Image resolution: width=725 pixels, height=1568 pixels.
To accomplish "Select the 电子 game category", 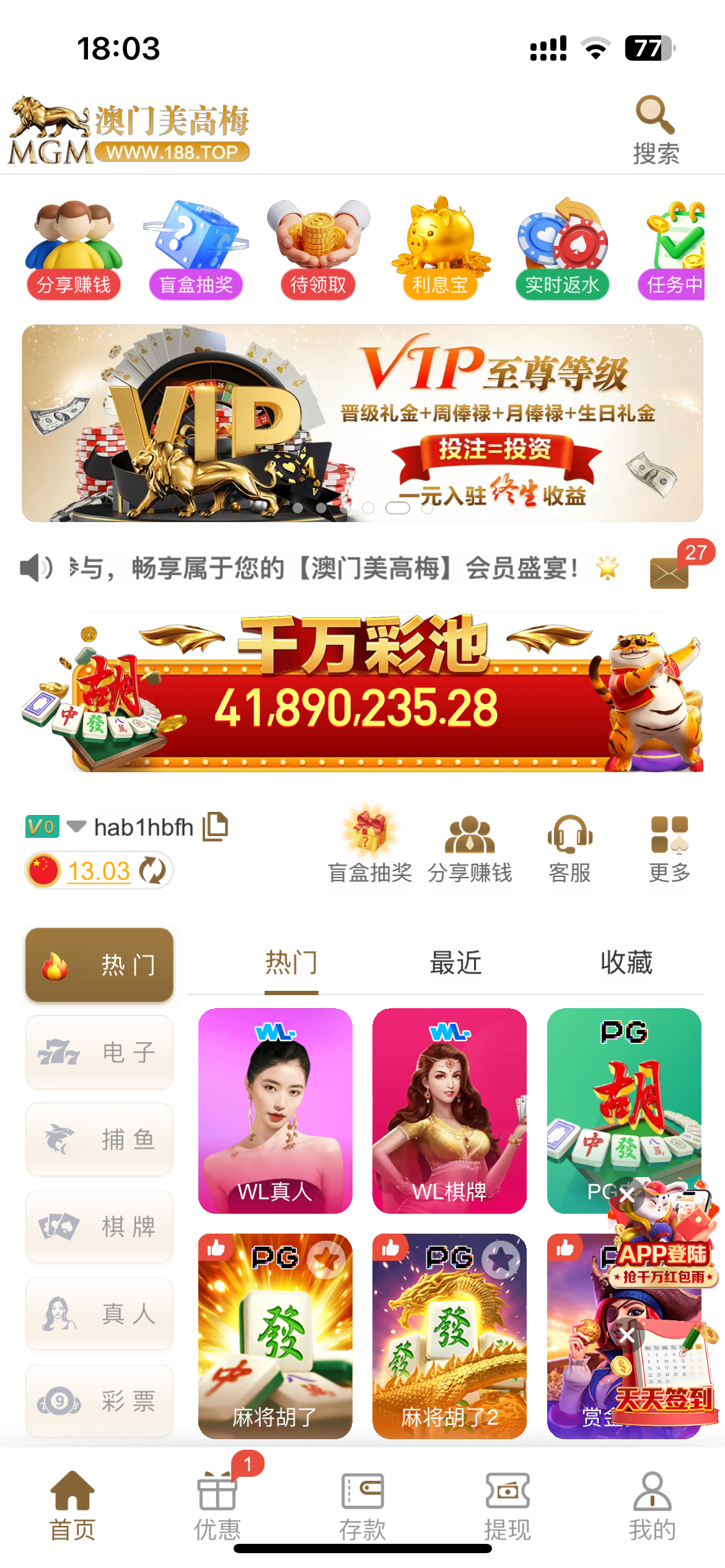I will coord(99,1052).
